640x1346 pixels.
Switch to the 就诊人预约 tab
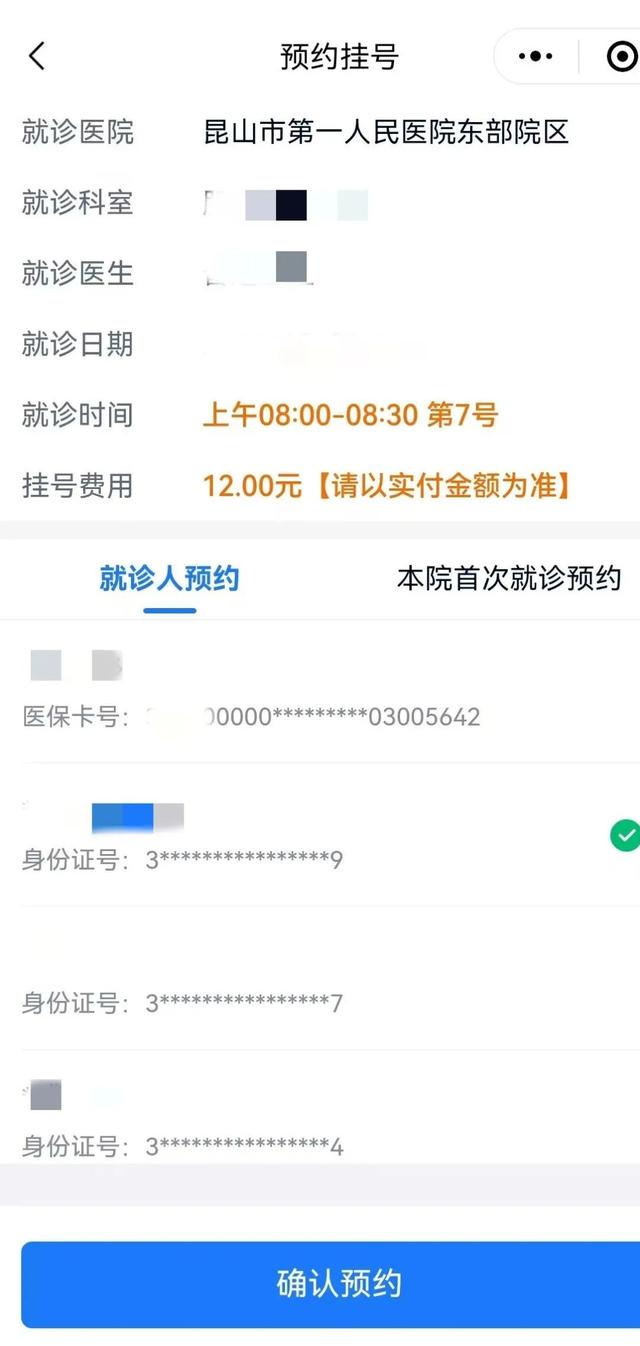coord(169,578)
